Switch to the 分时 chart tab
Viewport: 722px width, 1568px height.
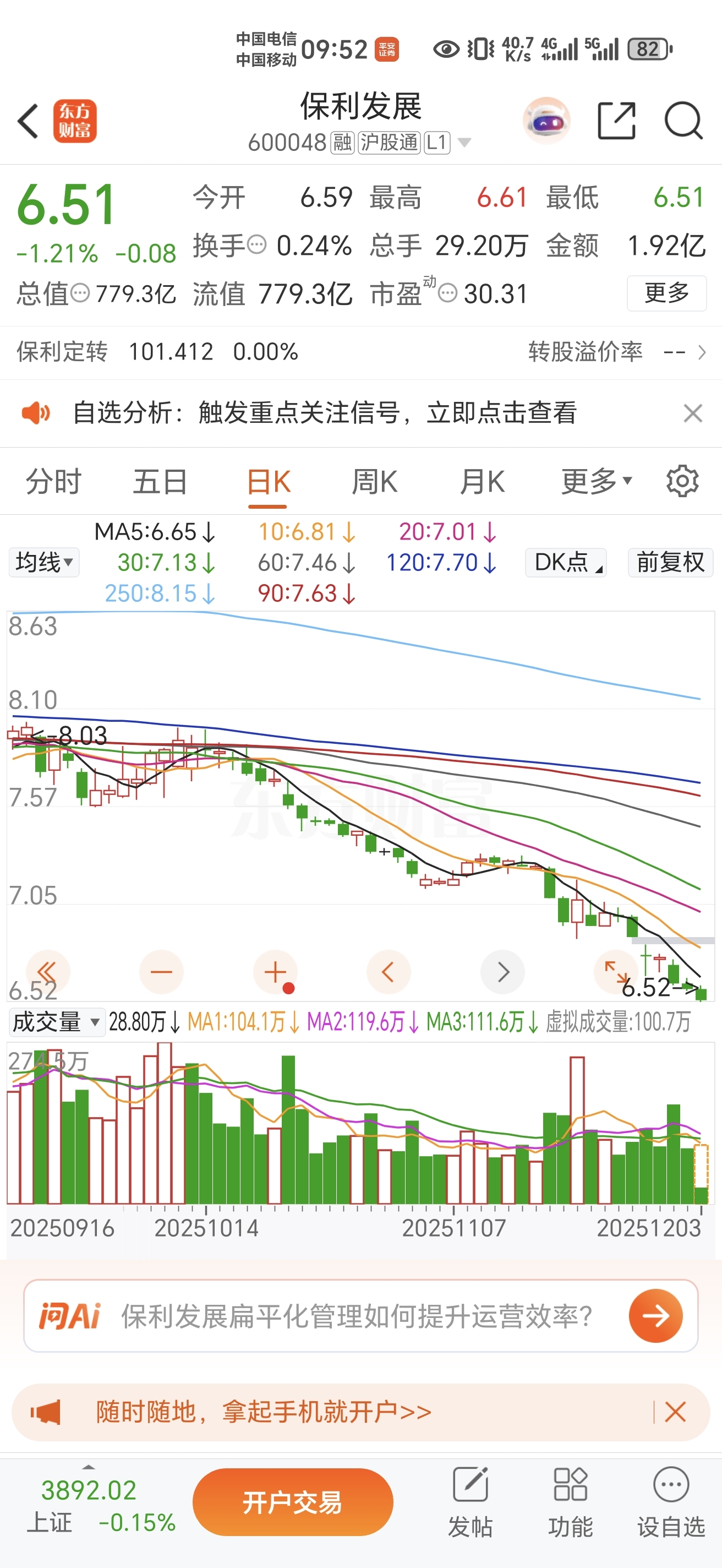(x=53, y=482)
